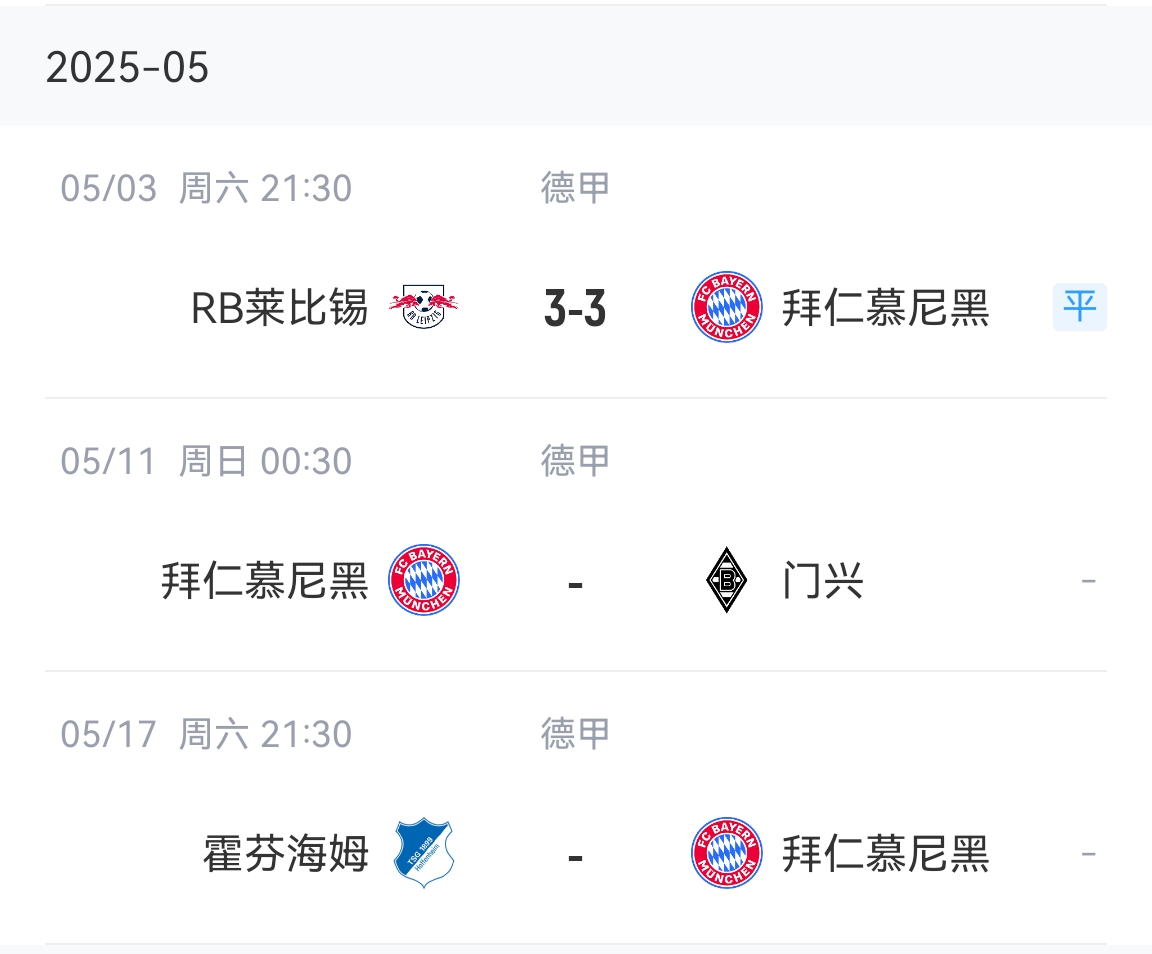Select the 霍芬海姆 vs 拜仁慕尼黑 match on 05/17
This screenshot has width=1152, height=954.
coord(575,854)
